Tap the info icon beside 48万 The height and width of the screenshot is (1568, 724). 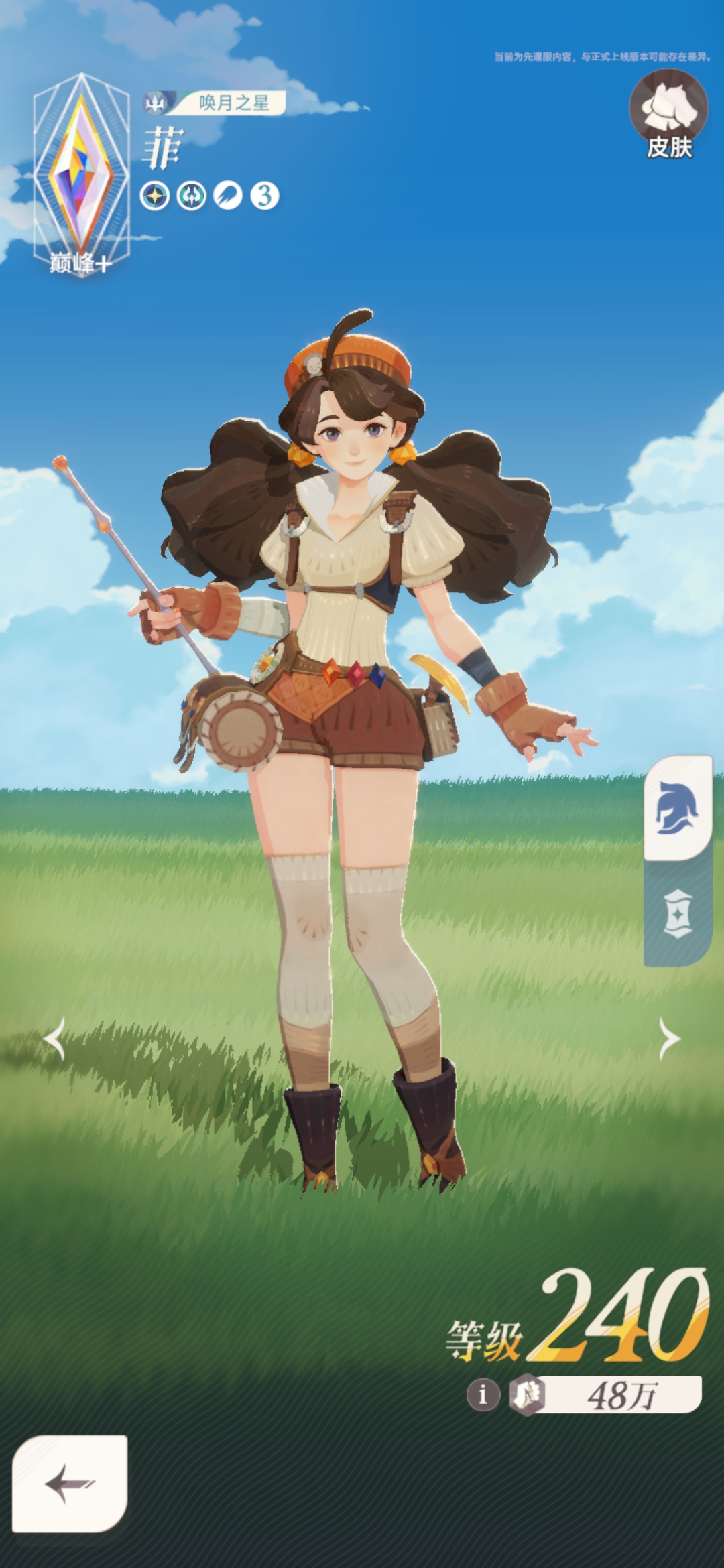(x=483, y=1394)
